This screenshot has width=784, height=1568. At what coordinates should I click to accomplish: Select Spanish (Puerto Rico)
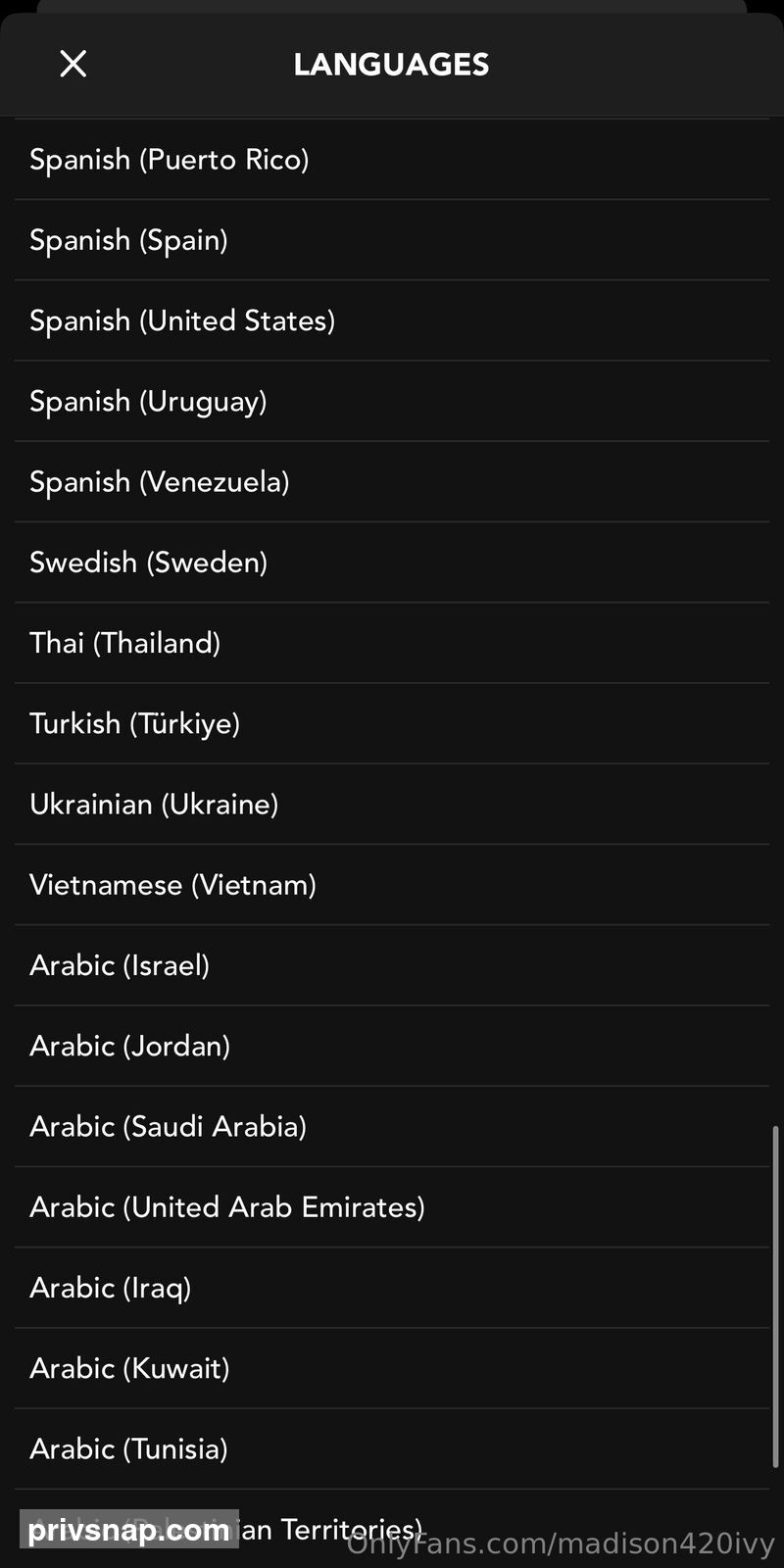392,160
